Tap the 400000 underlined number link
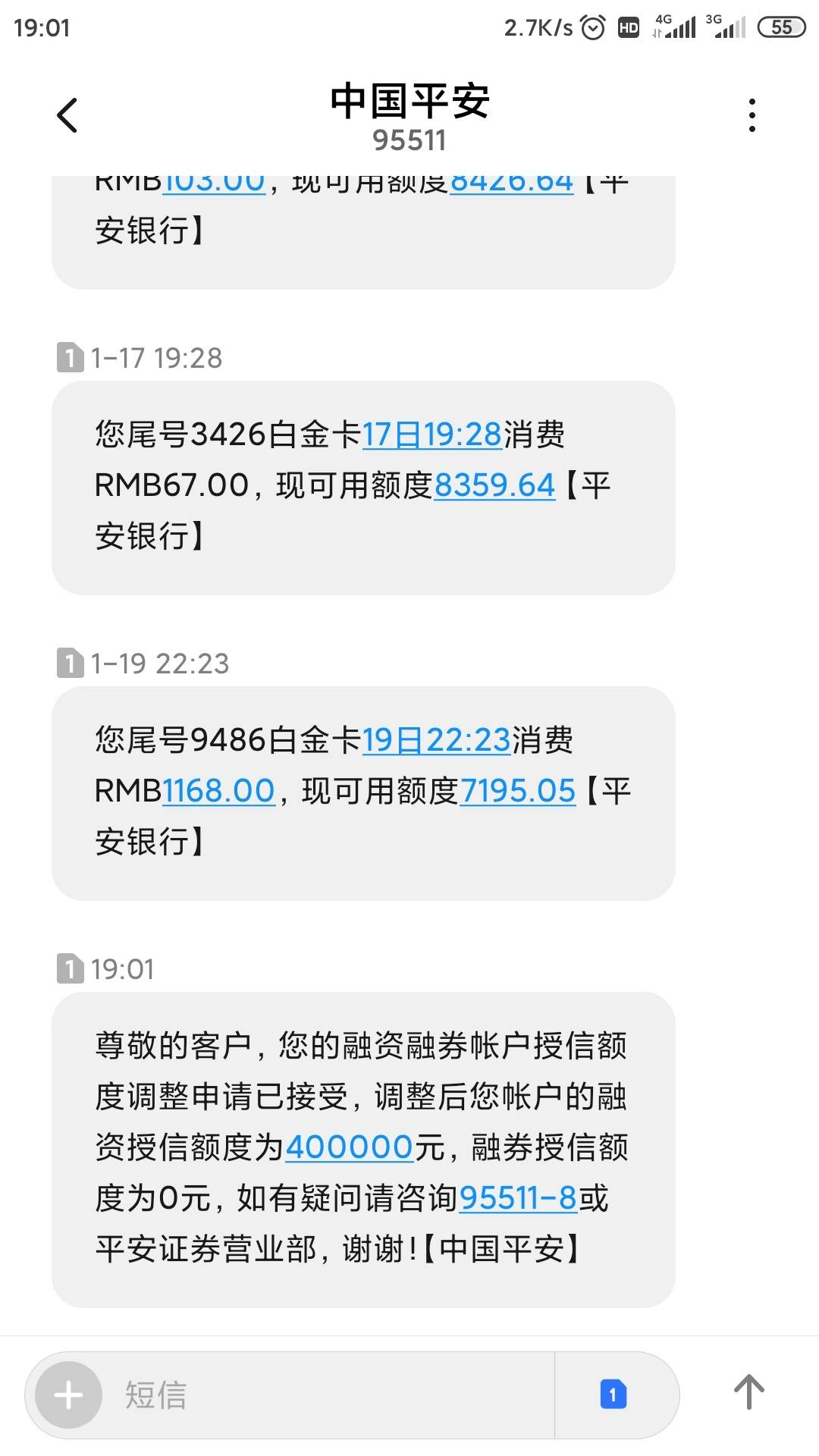819x1456 pixels. 350,1147
